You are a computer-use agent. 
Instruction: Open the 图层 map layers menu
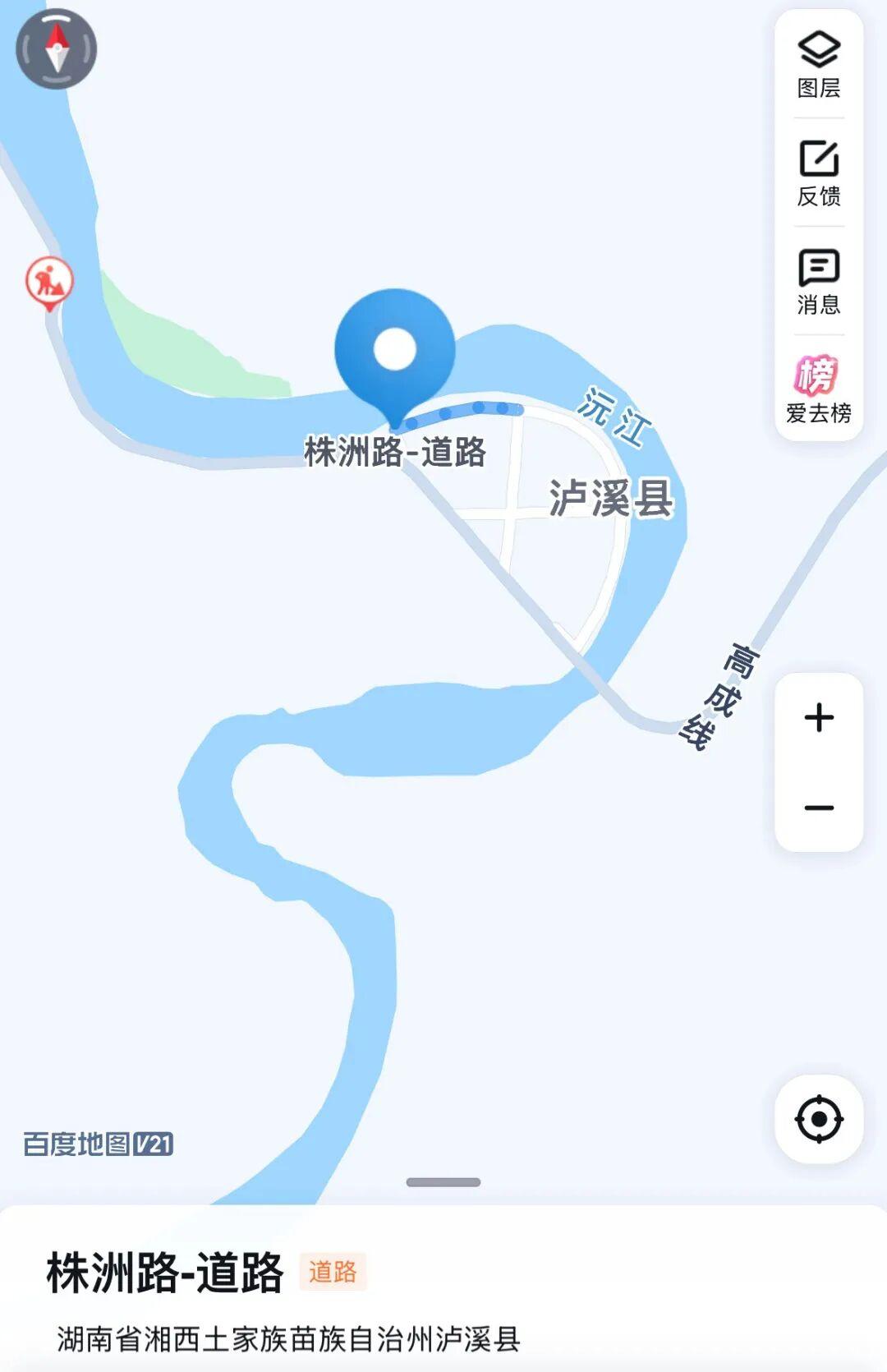pyautogui.click(x=819, y=64)
